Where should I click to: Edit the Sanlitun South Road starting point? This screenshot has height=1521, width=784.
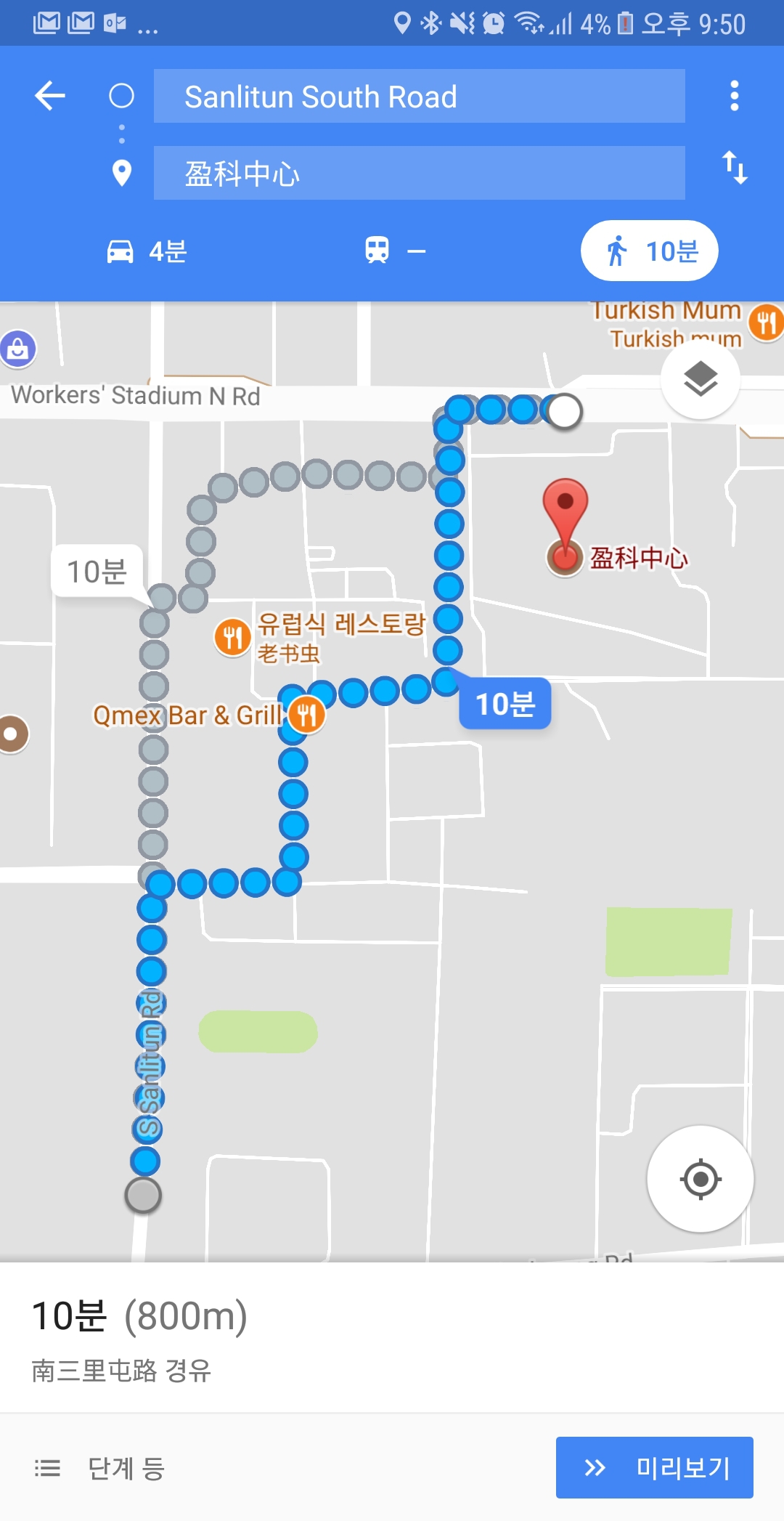[x=419, y=97]
